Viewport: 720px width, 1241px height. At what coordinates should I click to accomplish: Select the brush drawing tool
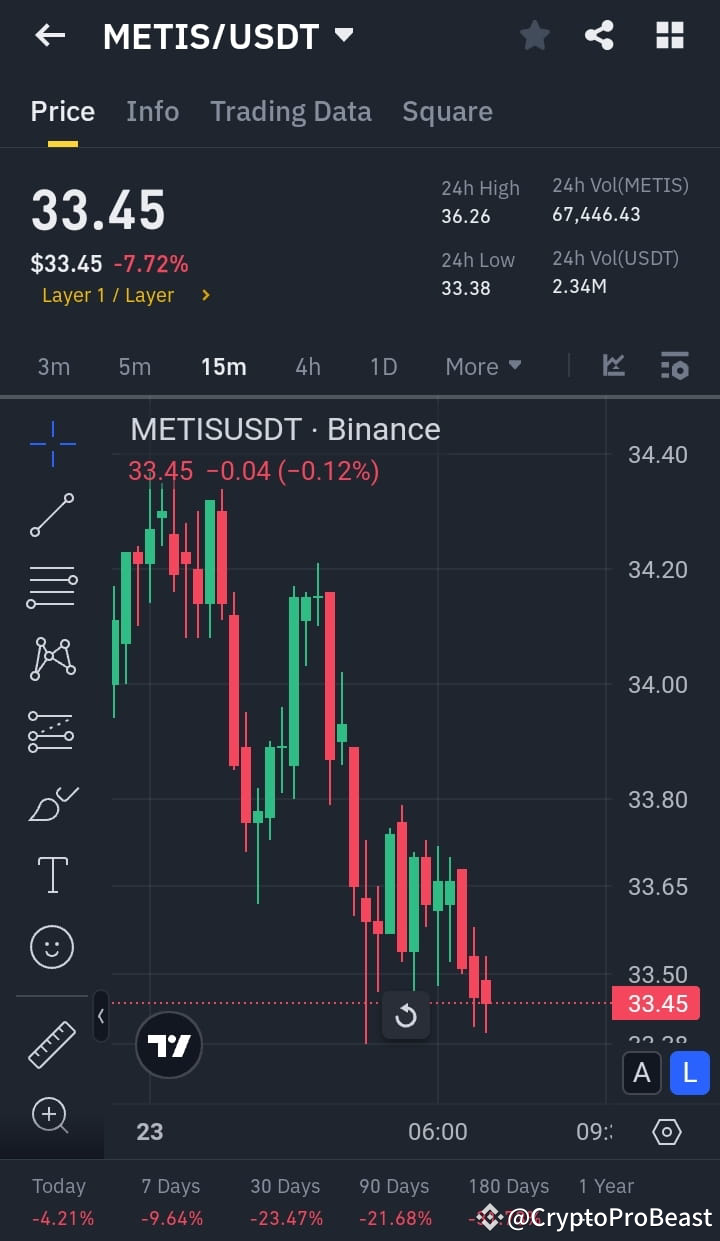point(52,803)
